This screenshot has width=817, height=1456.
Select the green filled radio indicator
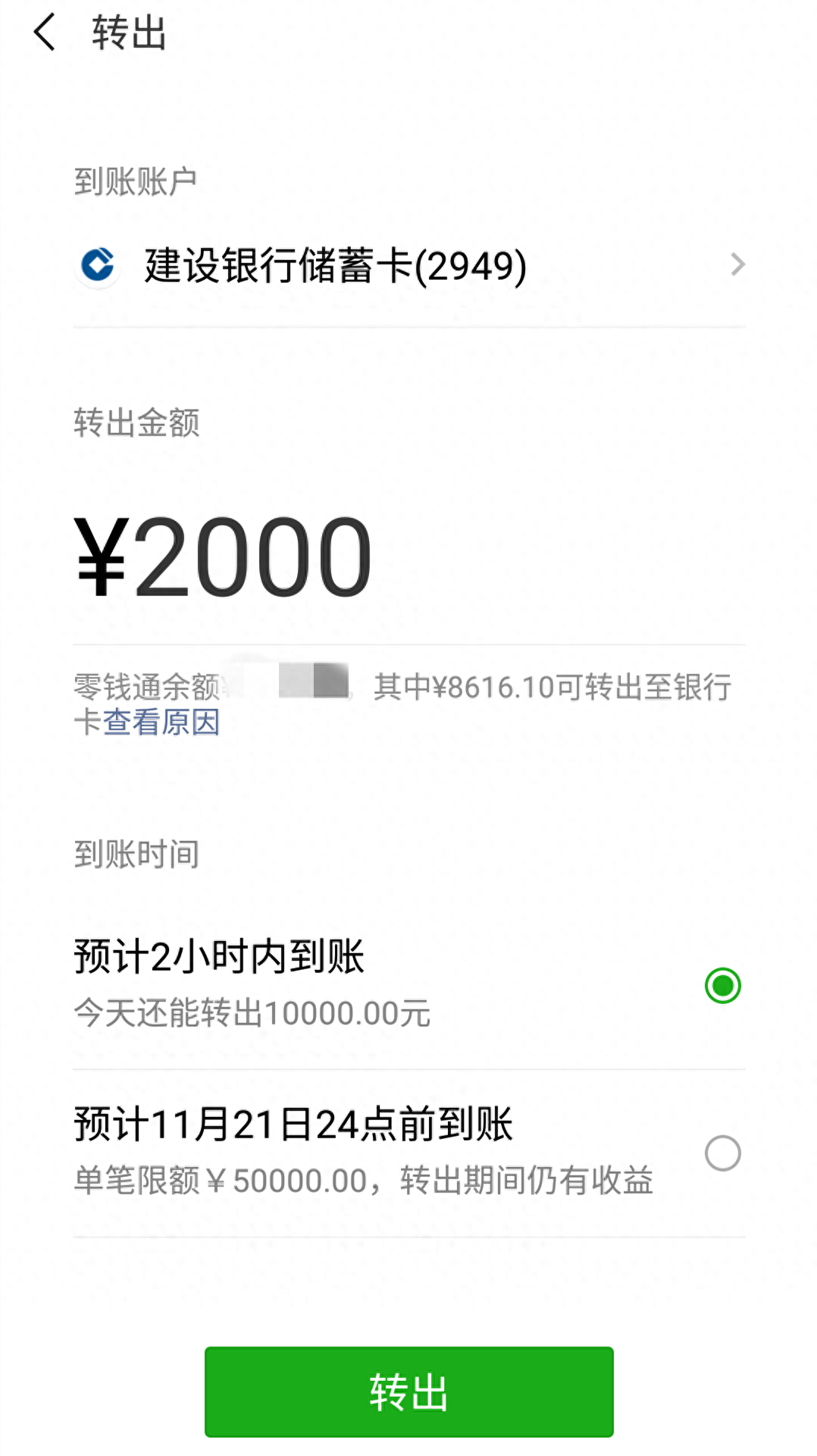tap(722, 985)
